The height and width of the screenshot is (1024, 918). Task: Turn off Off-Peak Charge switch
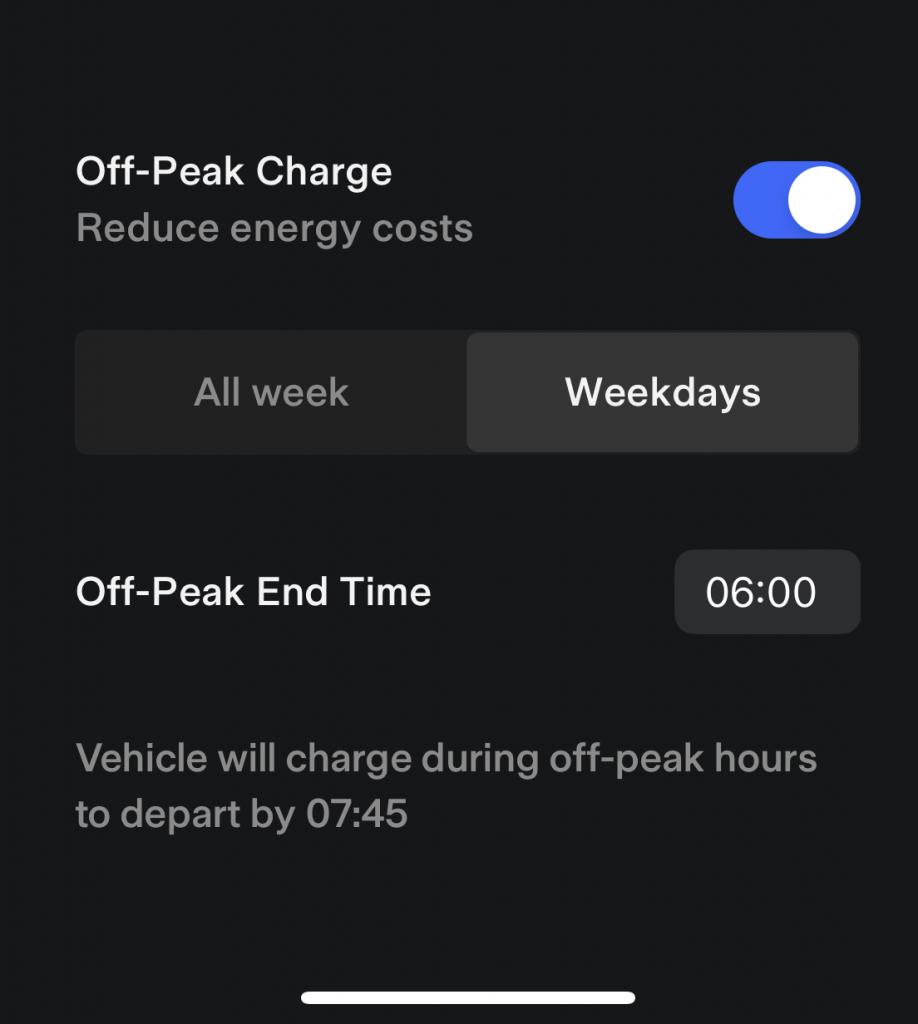pos(796,201)
